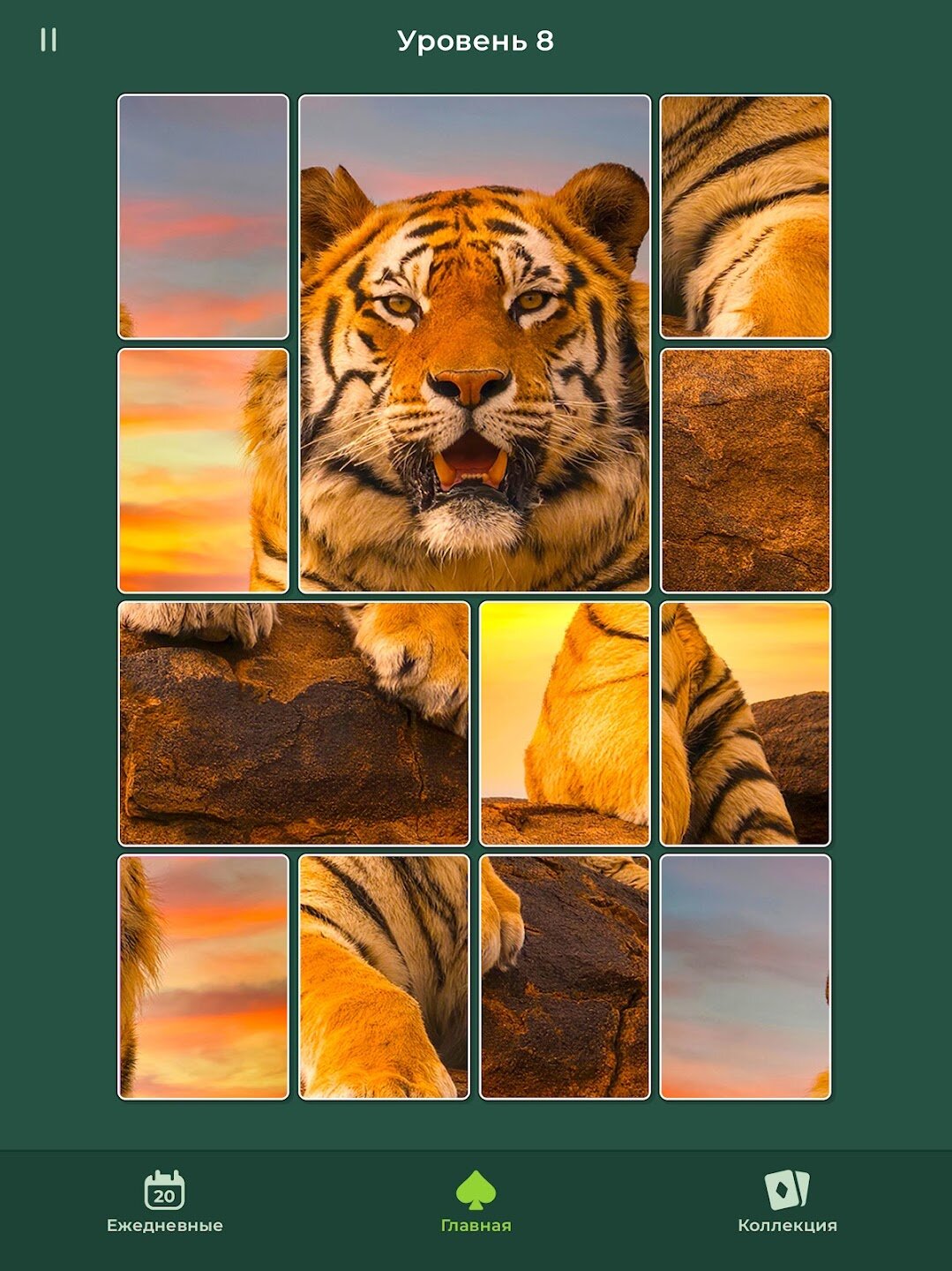
Task: Open the Коллекция tab
Action: click(x=787, y=1201)
